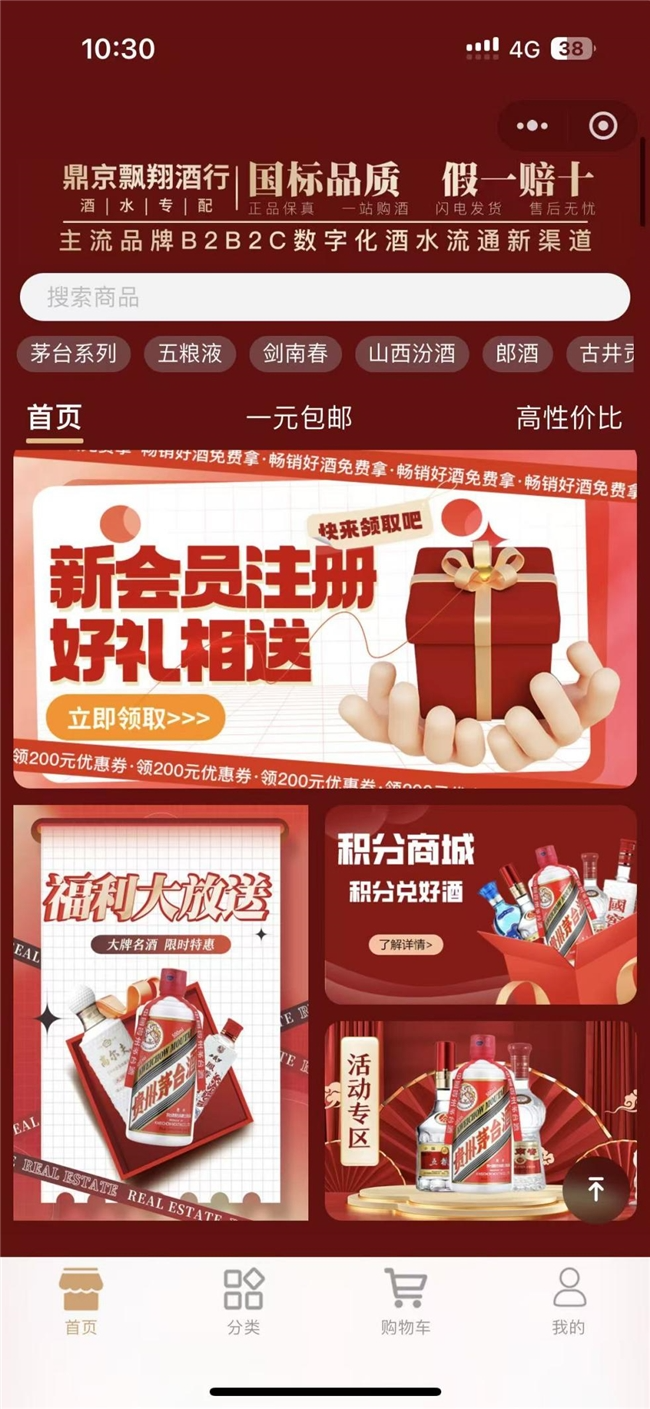This screenshot has height=1409, width=650.
Task: Select the 五粮液 chip
Action: (x=190, y=354)
